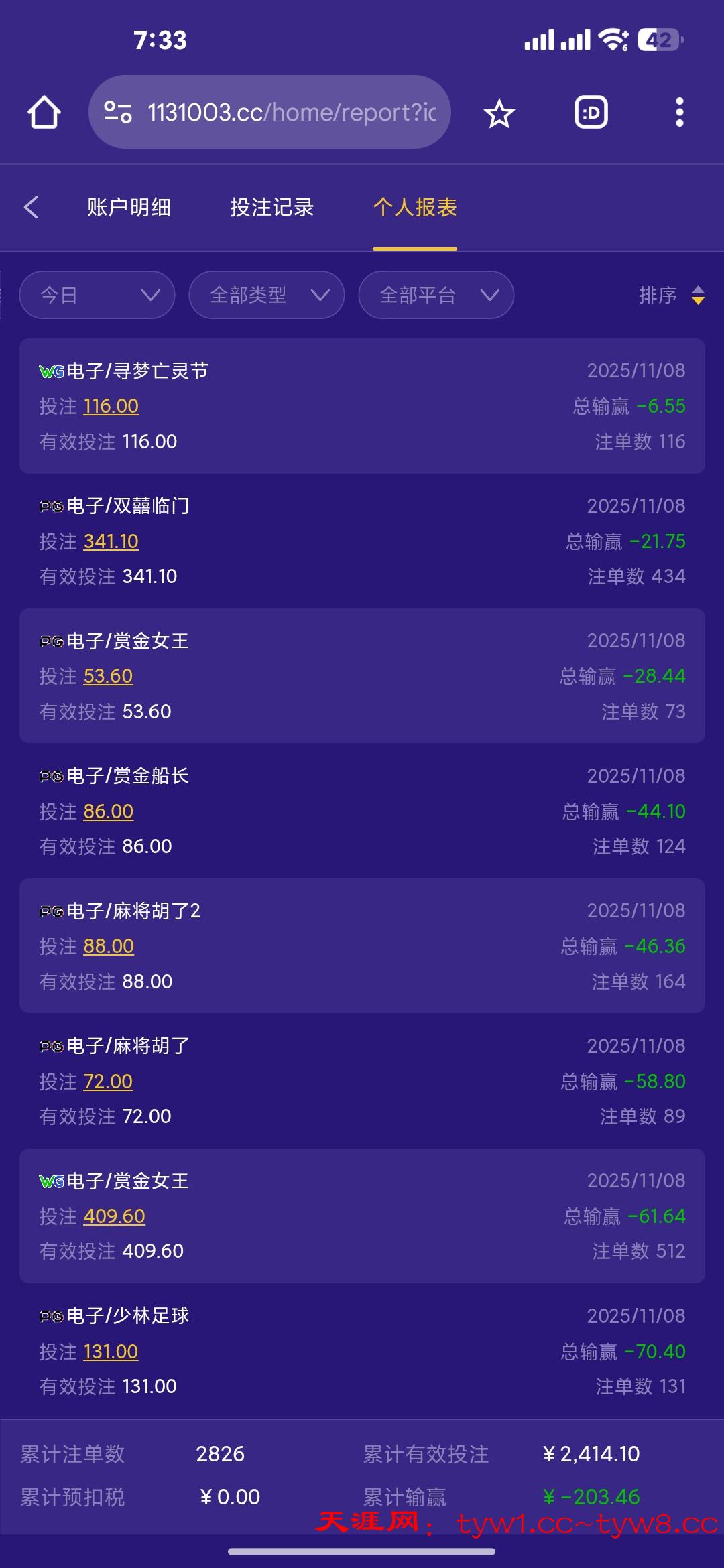Open the tab switcher icon

click(591, 112)
